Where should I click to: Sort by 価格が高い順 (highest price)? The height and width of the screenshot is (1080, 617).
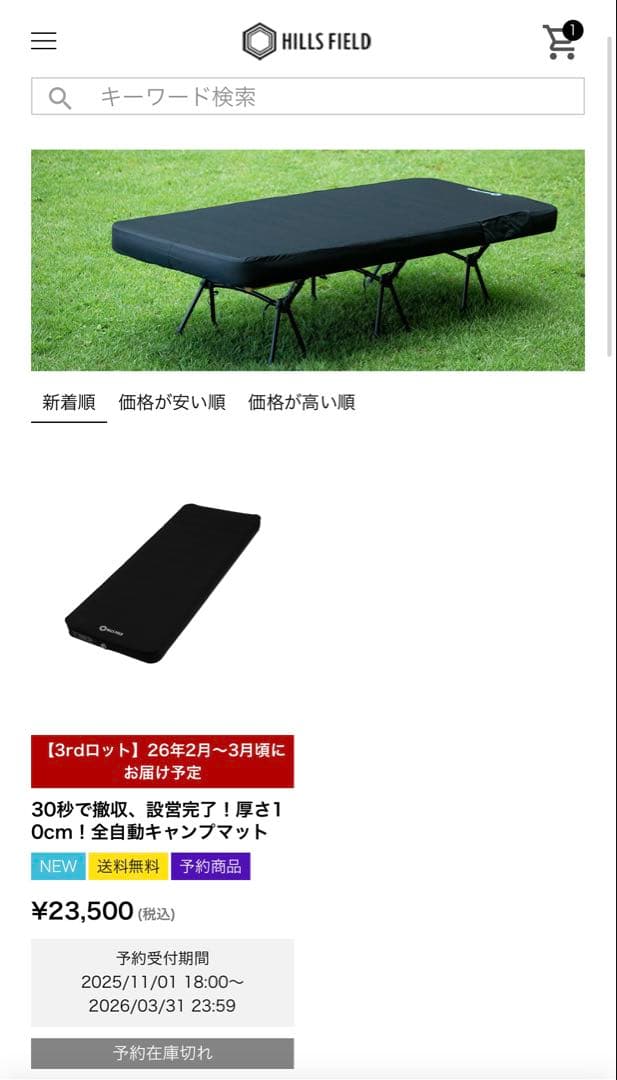point(301,403)
